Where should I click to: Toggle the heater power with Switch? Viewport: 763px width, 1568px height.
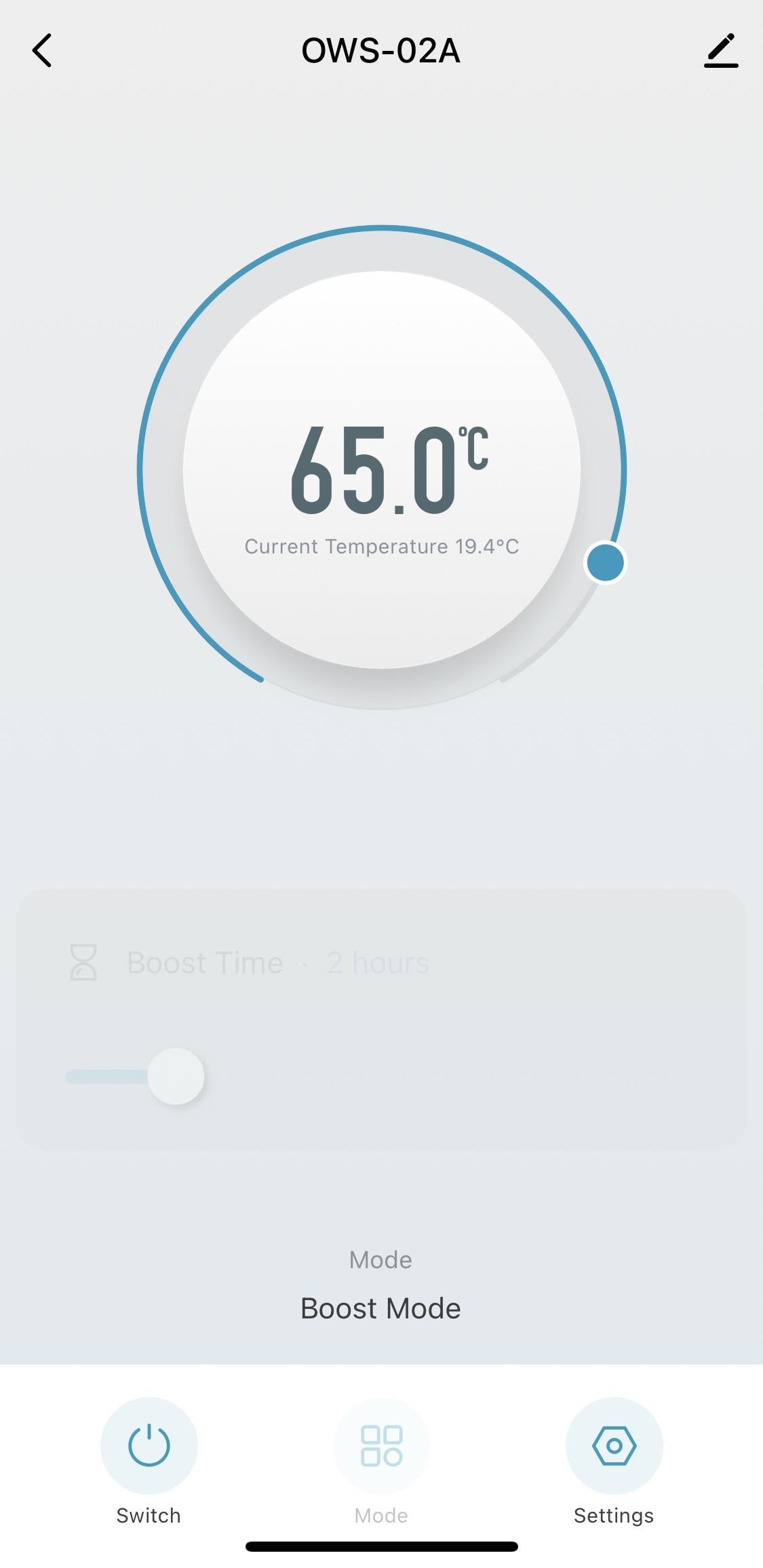(x=149, y=1445)
